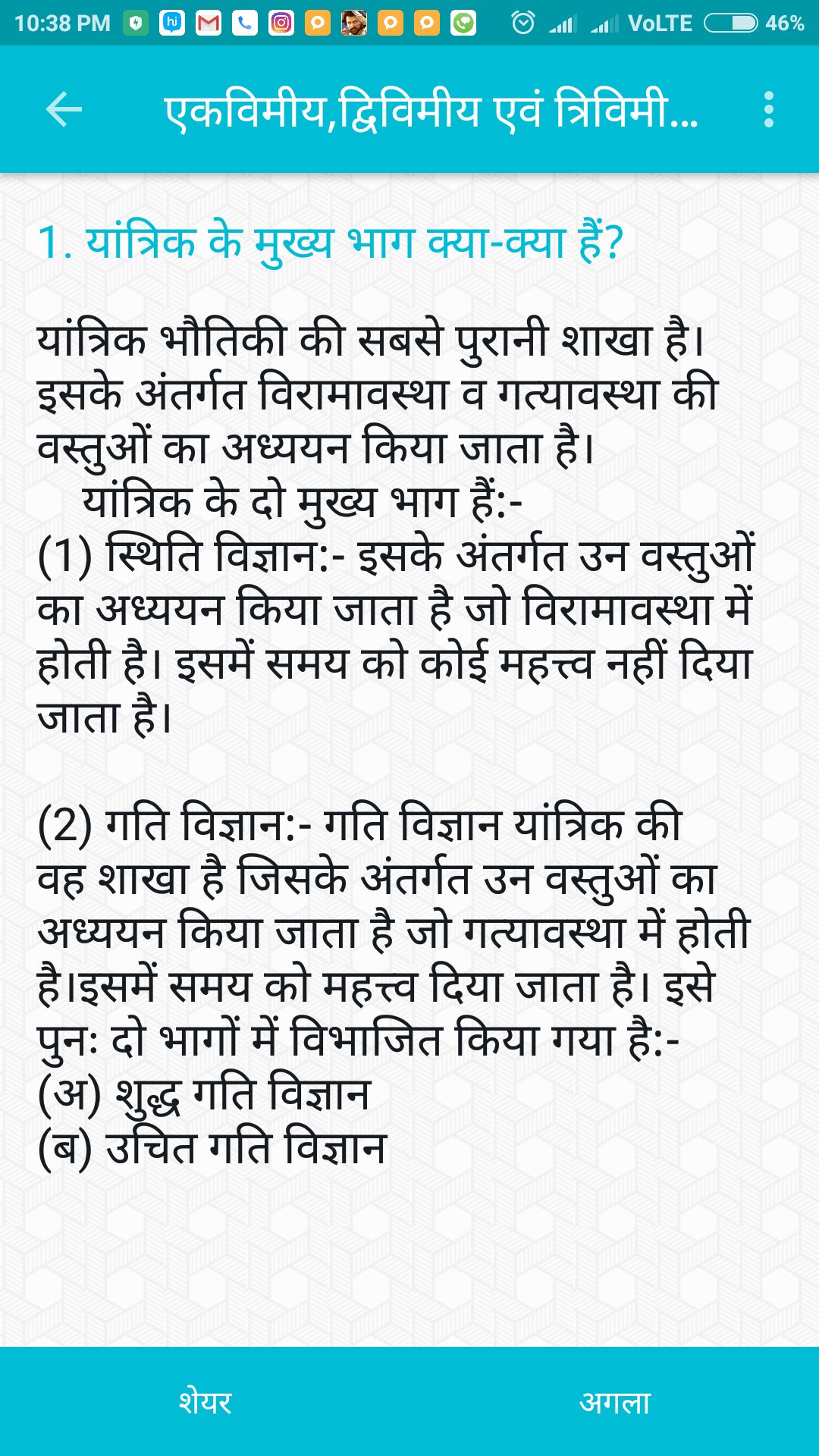The image size is (819, 1456).
Task: Open the three-dot overflow menu
Action: pyautogui.click(x=769, y=110)
